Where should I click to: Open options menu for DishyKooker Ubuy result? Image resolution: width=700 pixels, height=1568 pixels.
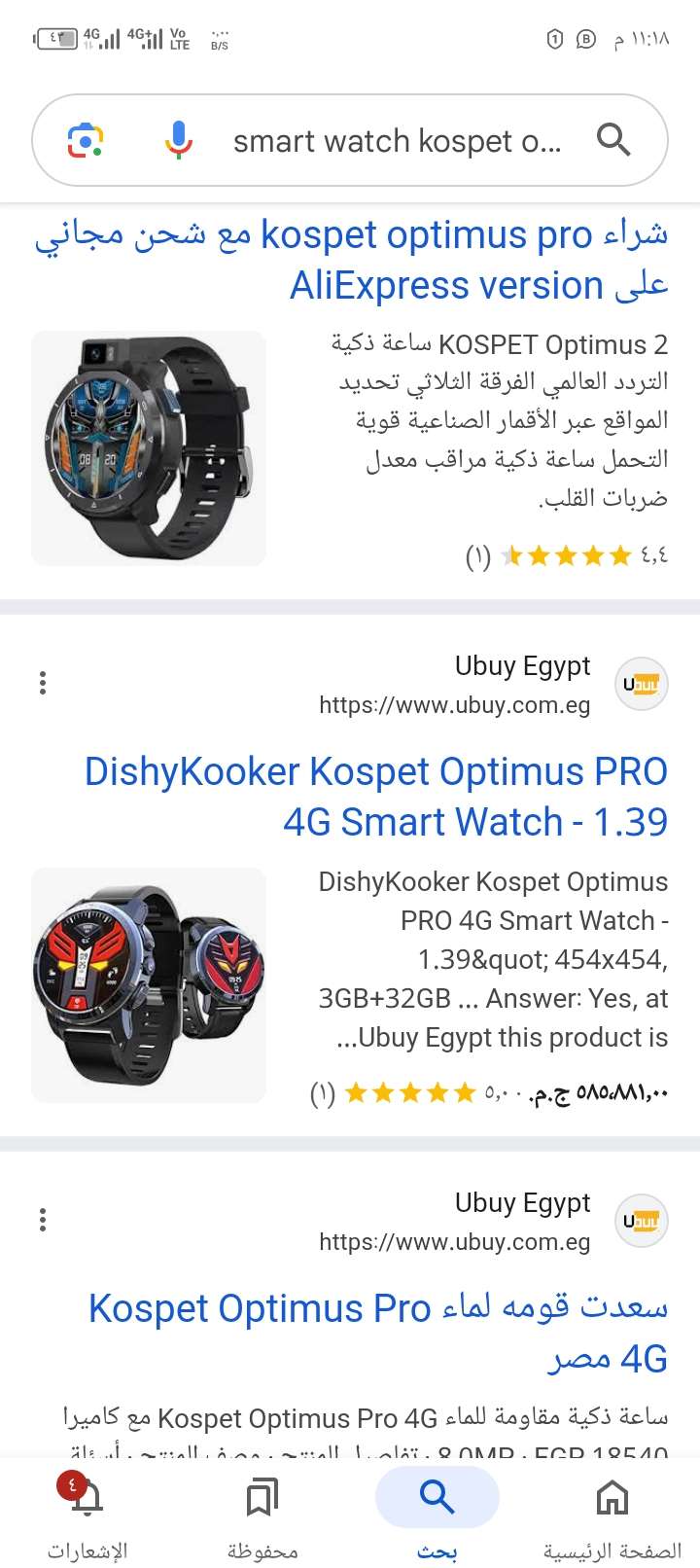(43, 683)
